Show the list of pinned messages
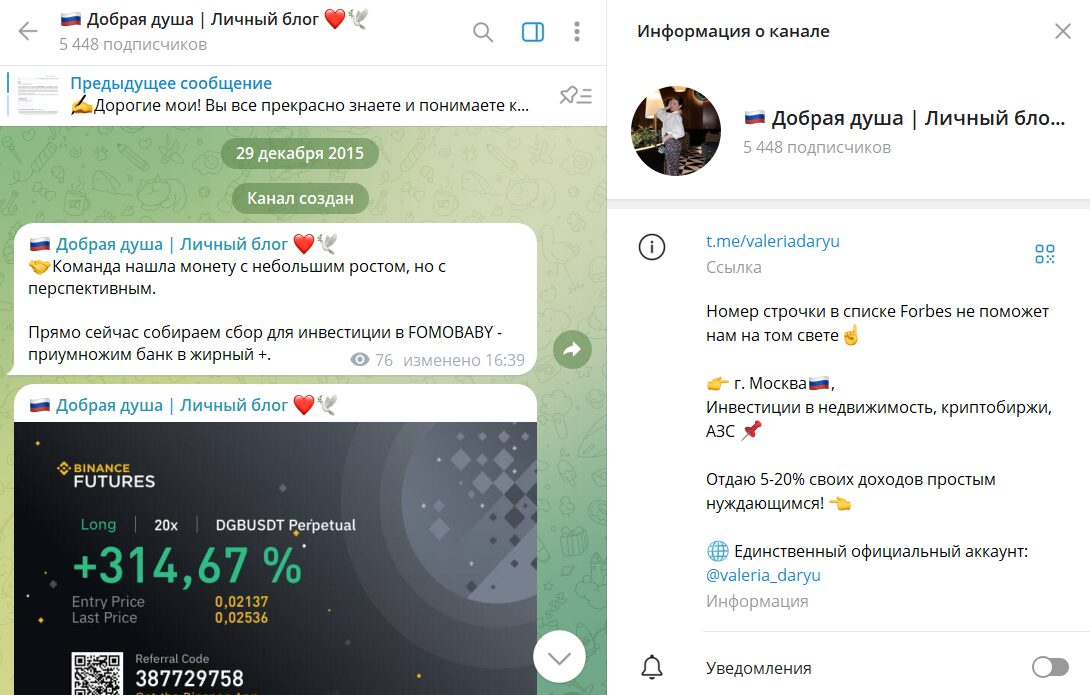The width and height of the screenshot is (1090, 695). [x=575, y=96]
